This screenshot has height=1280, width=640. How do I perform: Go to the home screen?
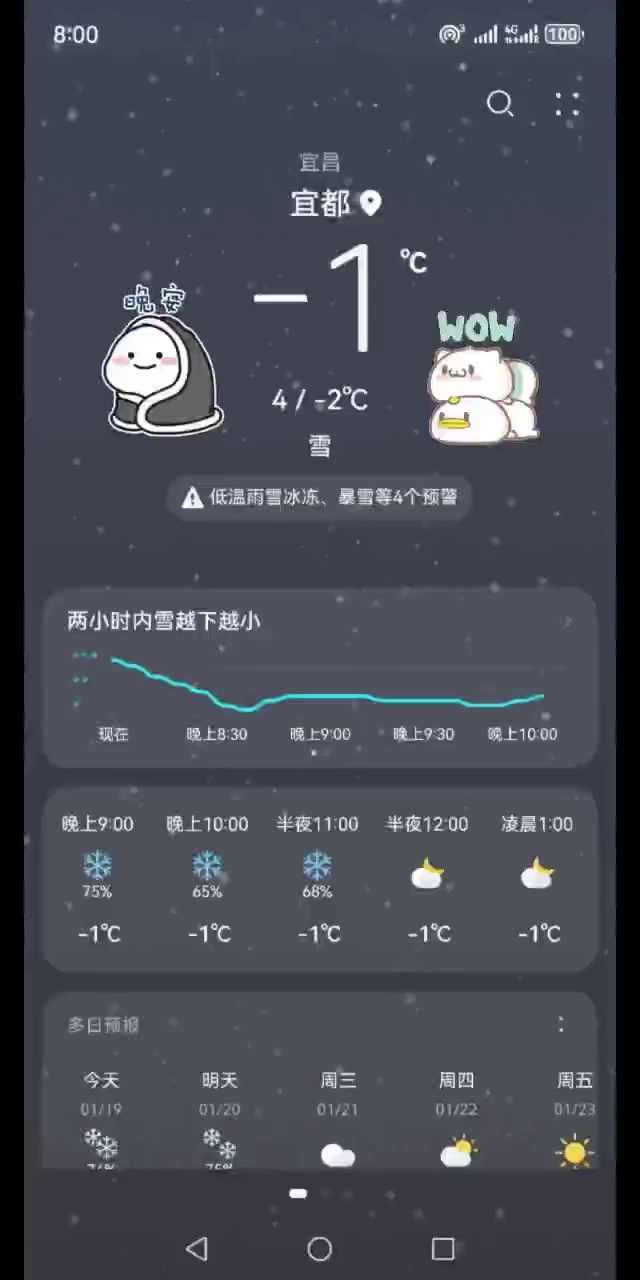pos(320,1248)
